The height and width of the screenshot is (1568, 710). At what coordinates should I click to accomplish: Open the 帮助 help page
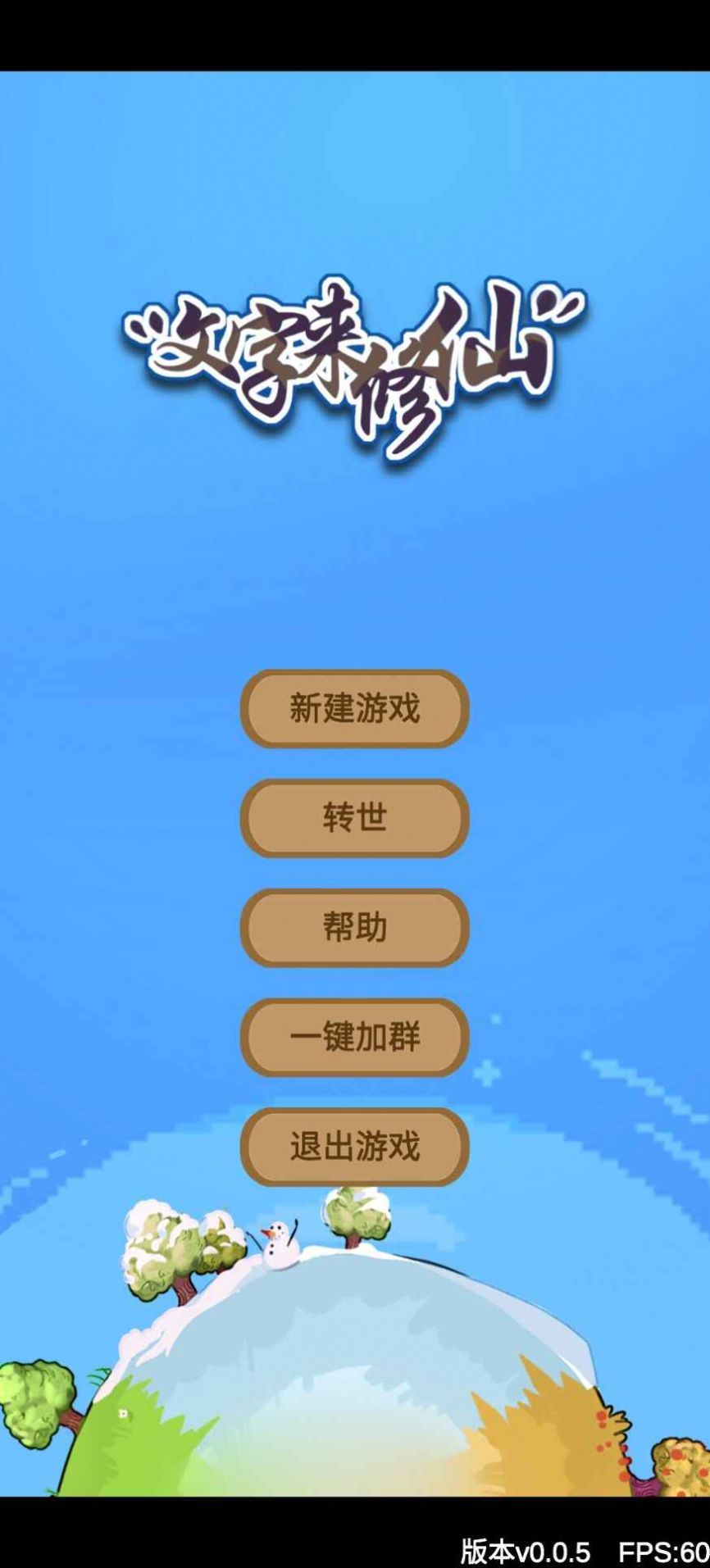[354, 928]
